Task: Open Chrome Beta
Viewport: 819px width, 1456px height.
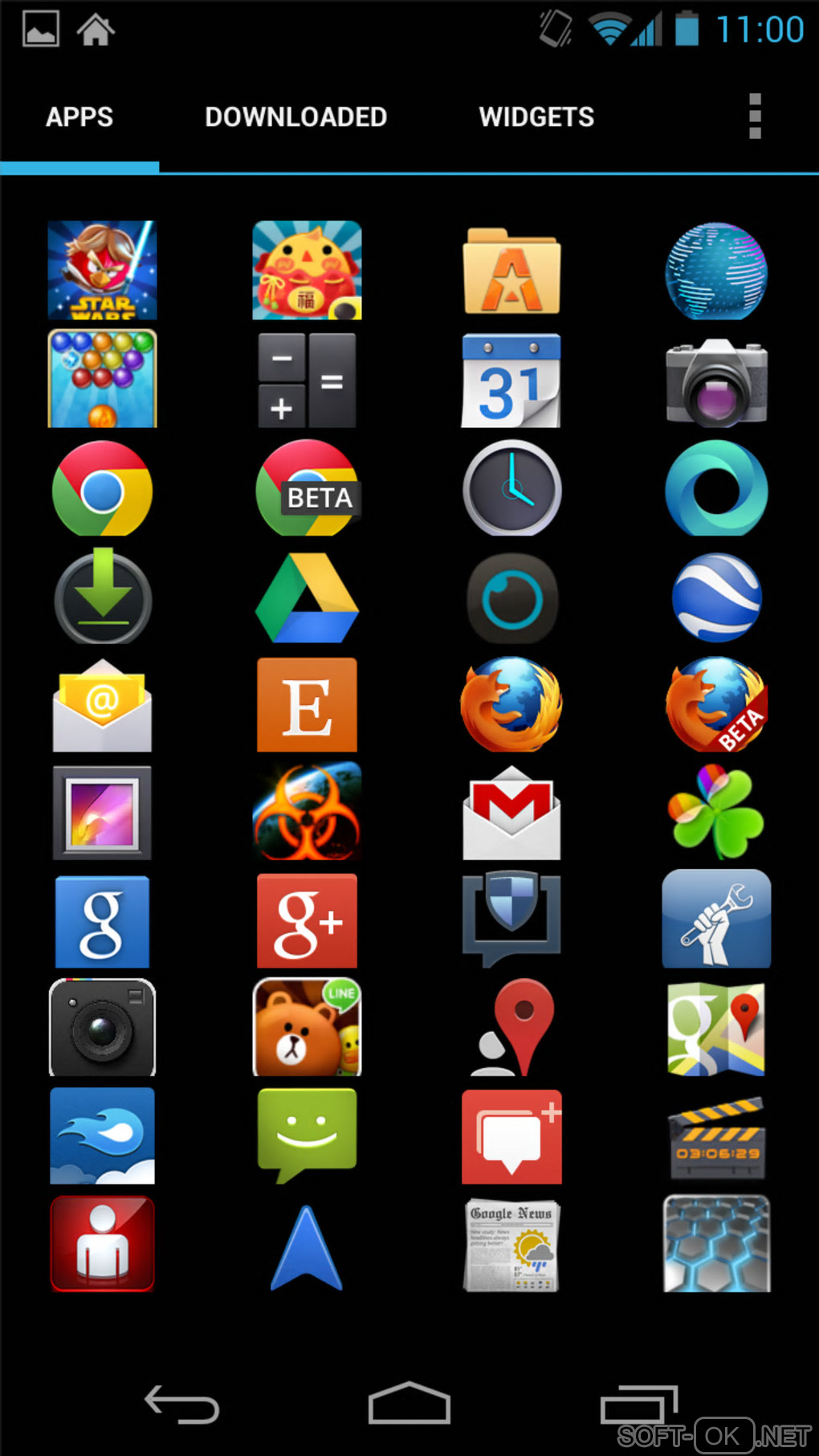Action: coord(307,489)
